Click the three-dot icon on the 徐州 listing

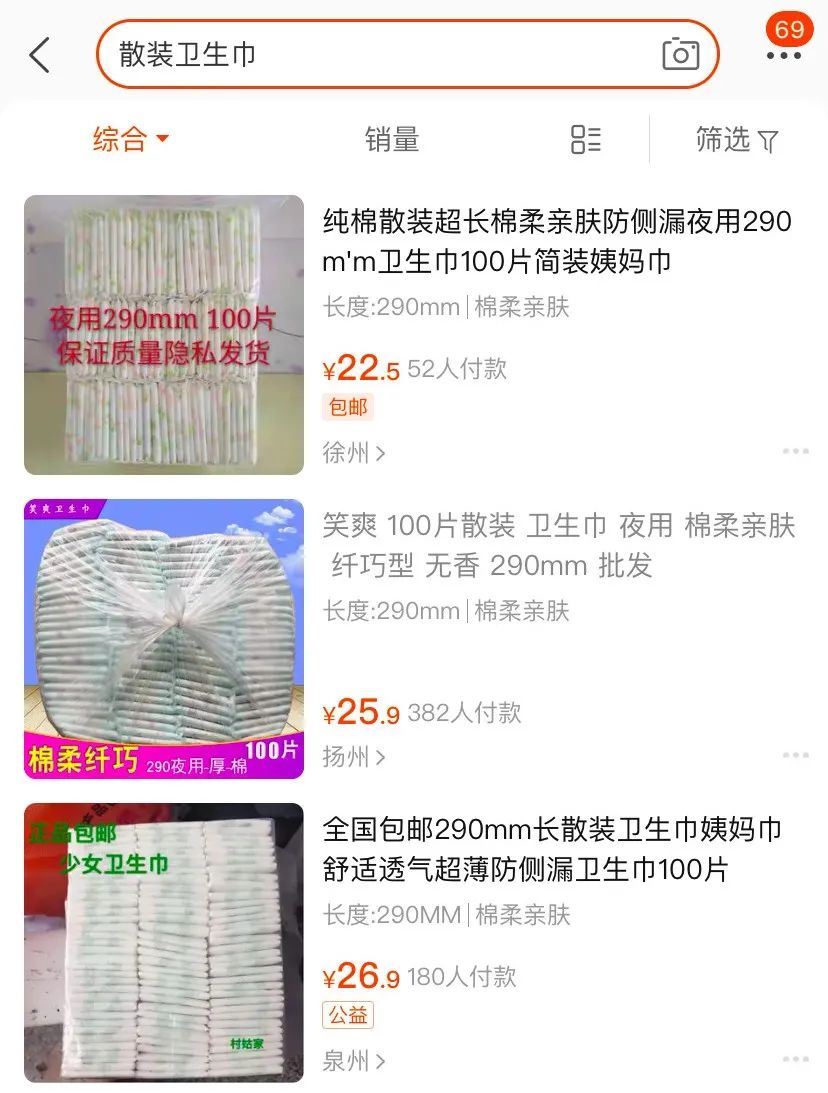794,451
